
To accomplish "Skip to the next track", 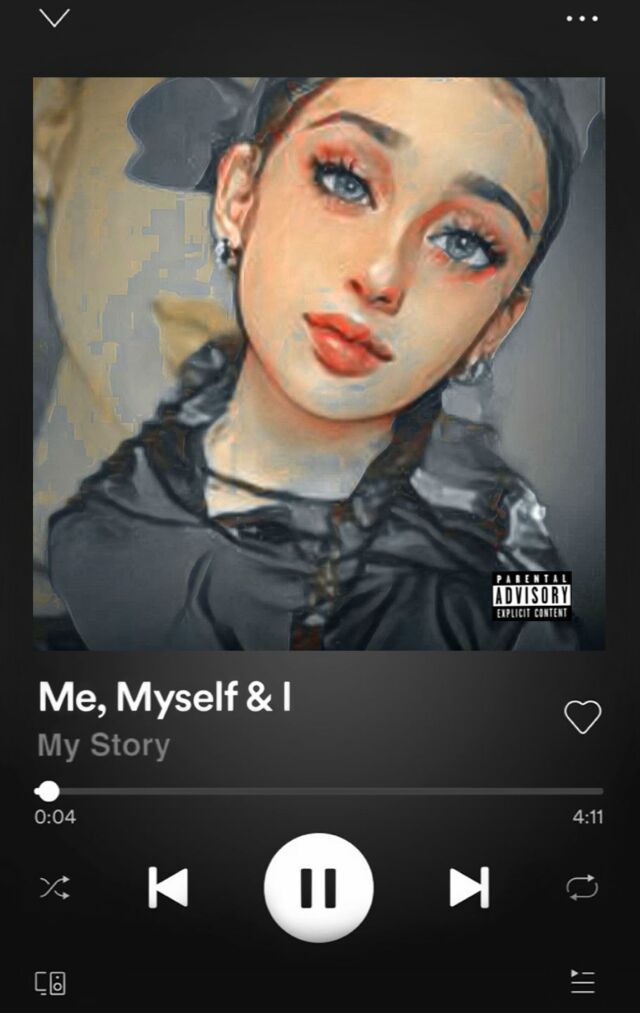I will 469,887.
